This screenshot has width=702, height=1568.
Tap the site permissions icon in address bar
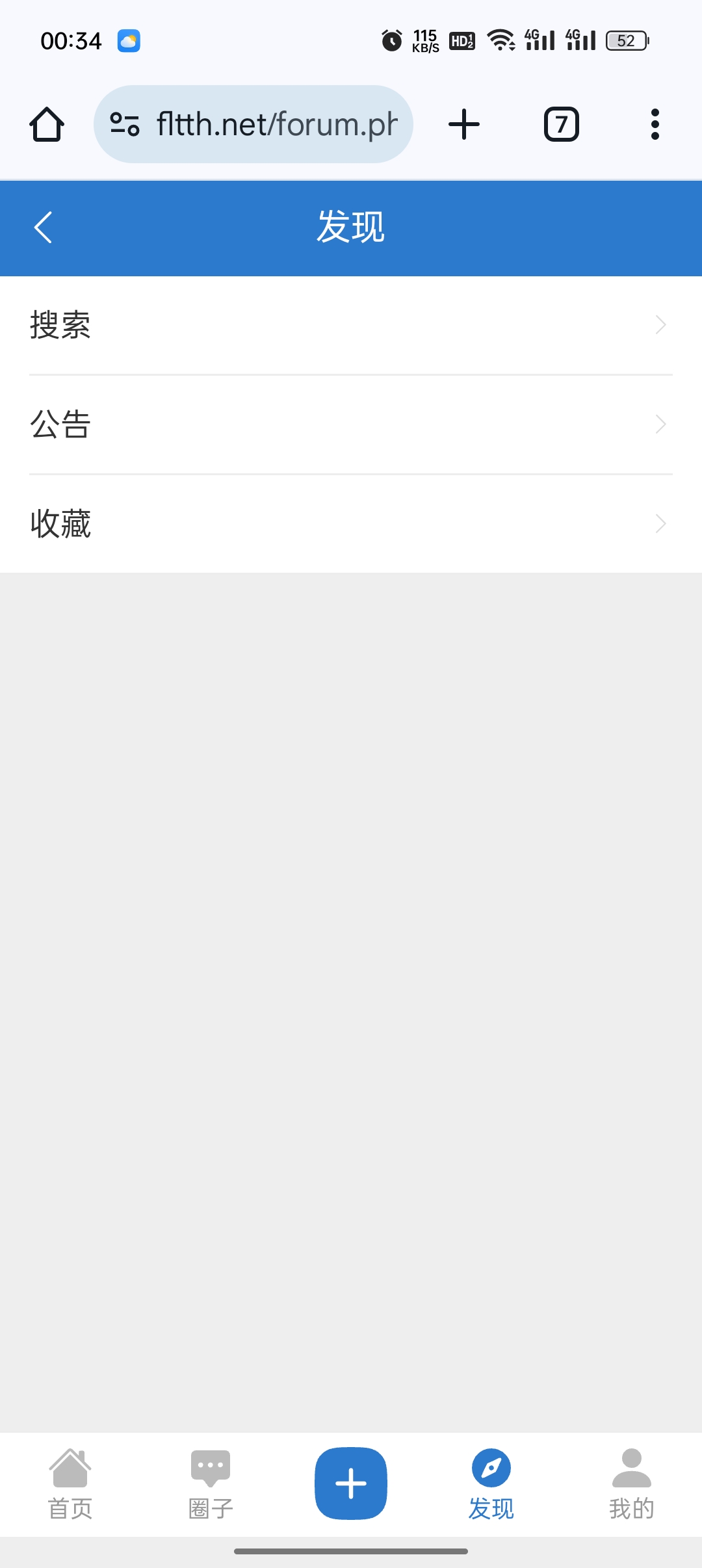pyautogui.click(x=123, y=124)
